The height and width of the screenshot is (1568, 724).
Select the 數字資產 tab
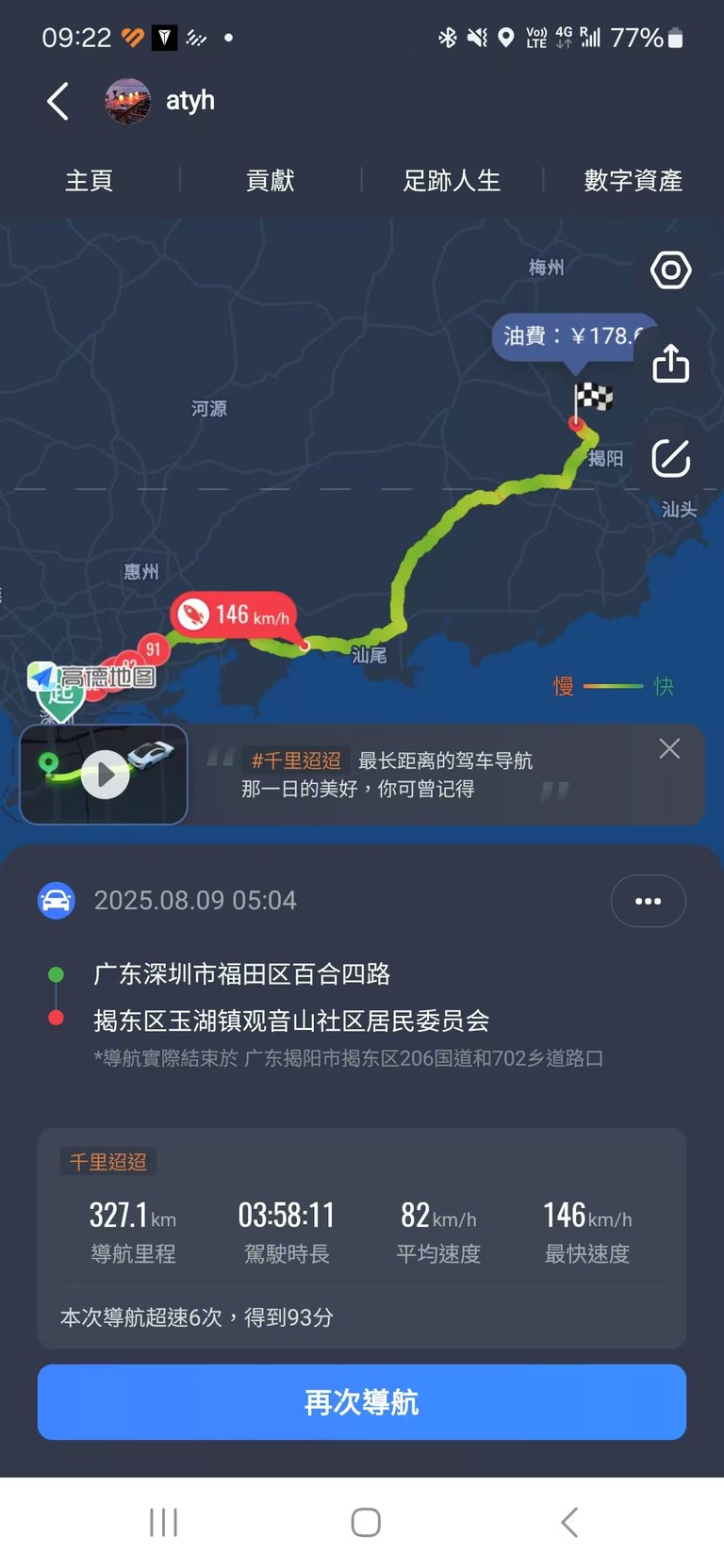633,180
